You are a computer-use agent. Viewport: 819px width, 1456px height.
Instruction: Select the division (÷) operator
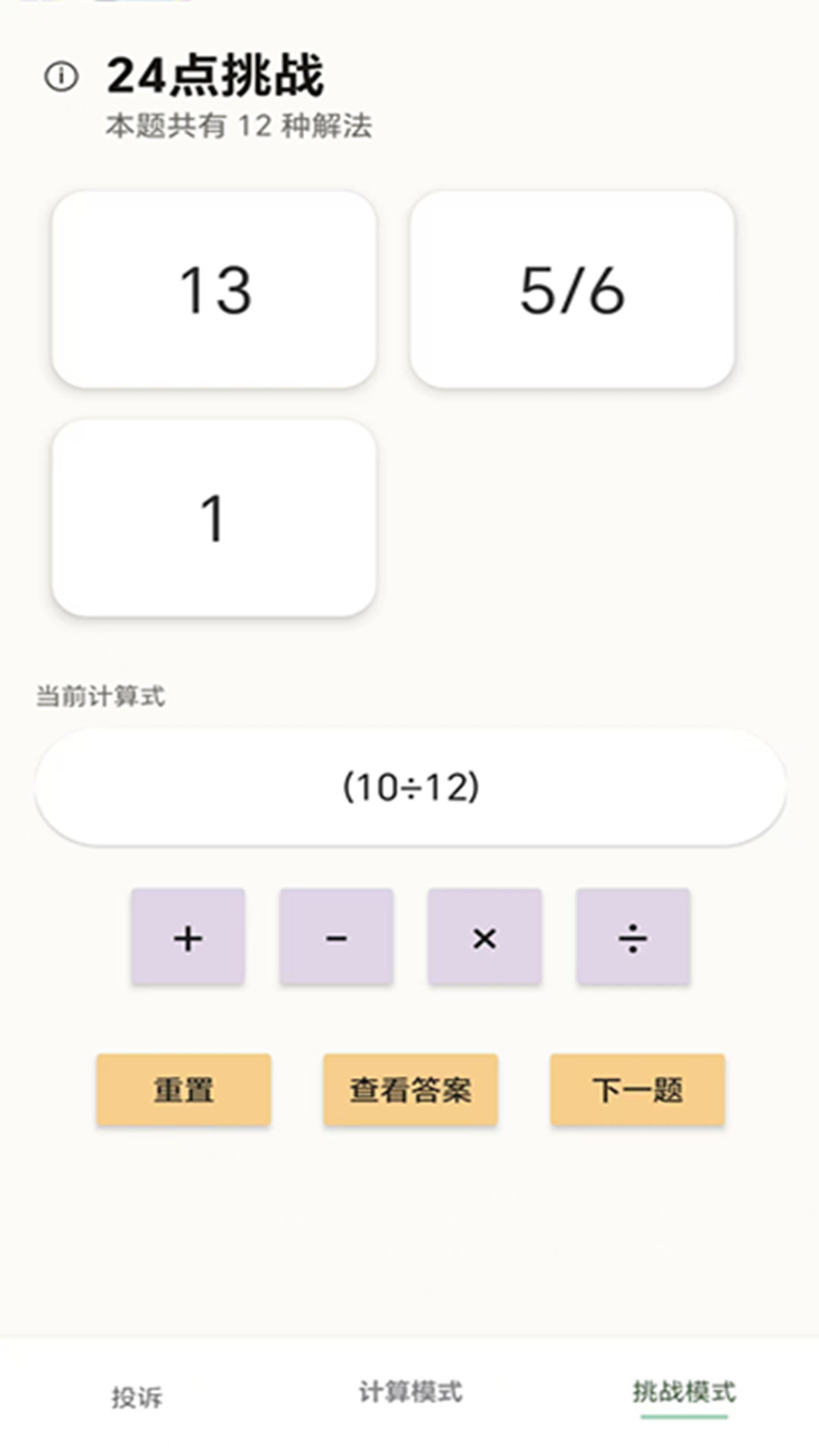[x=634, y=937]
